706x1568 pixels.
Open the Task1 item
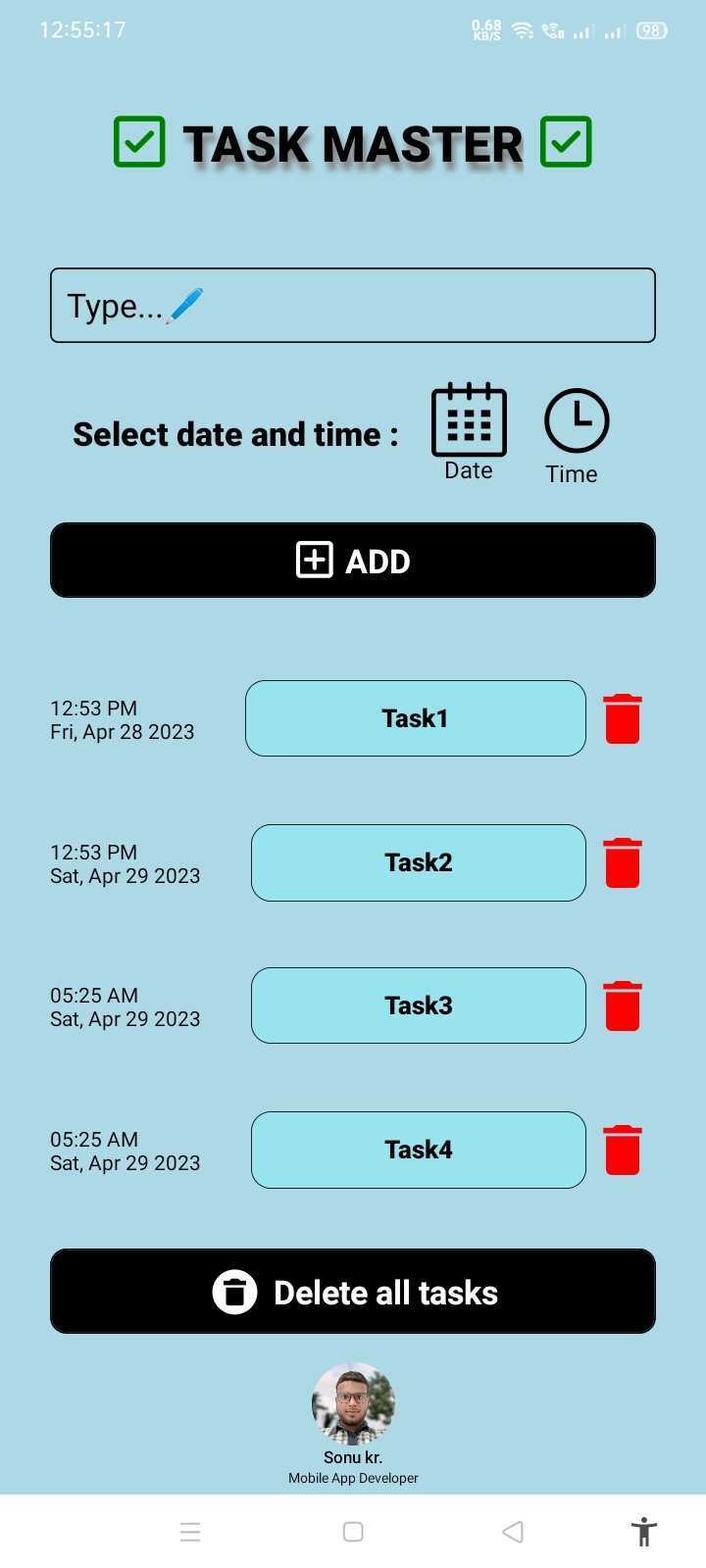pos(415,718)
